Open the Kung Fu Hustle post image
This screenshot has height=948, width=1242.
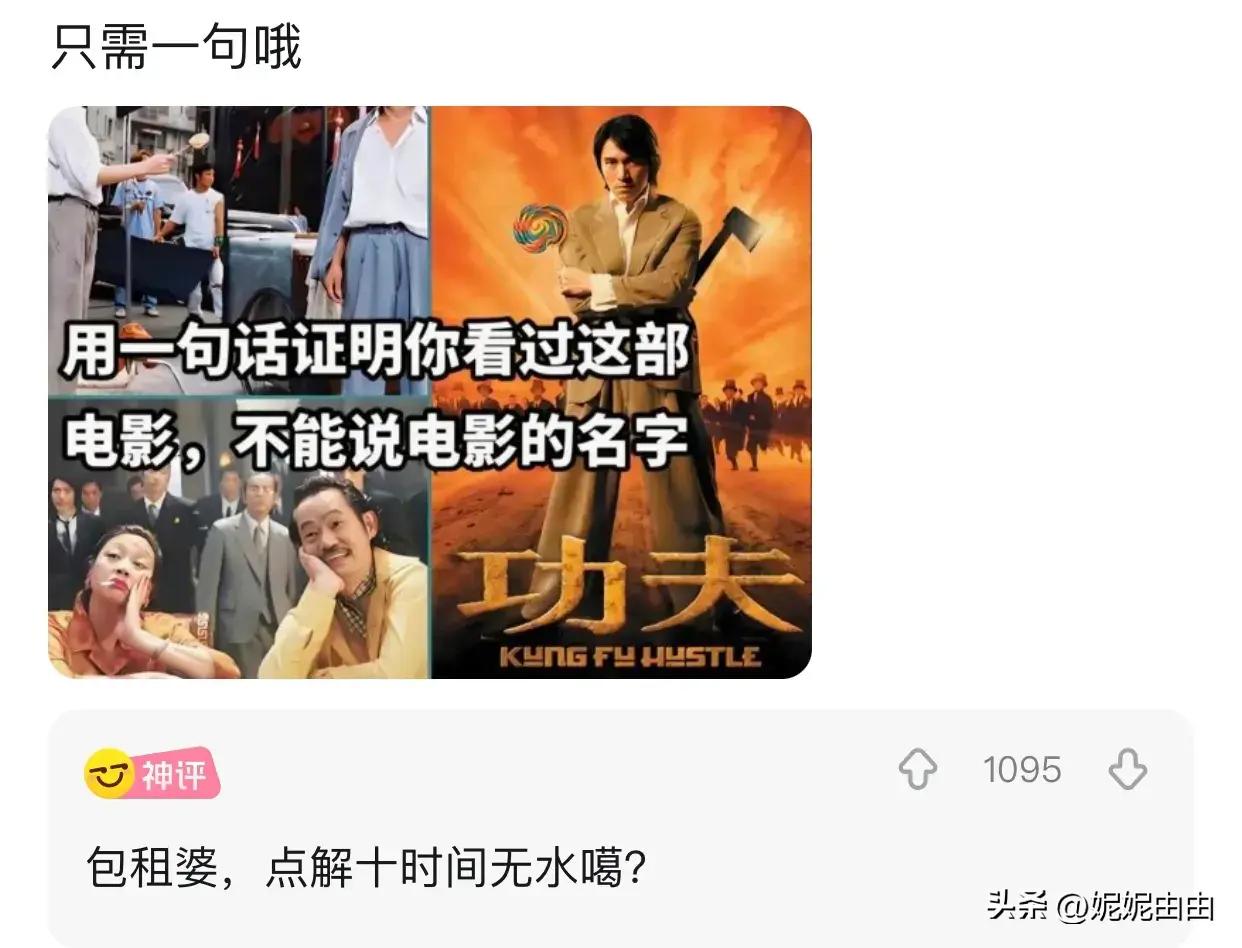click(x=430, y=392)
